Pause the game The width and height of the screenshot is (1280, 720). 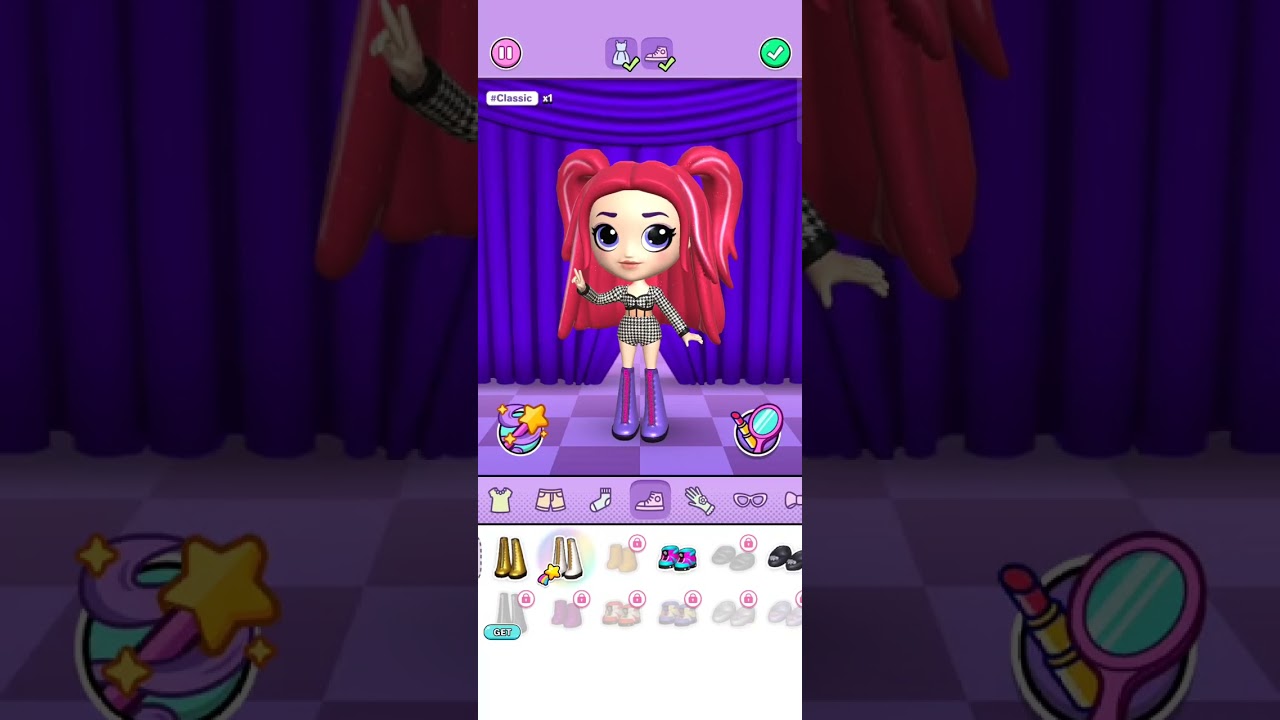pyautogui.click(x=506, y=53)
